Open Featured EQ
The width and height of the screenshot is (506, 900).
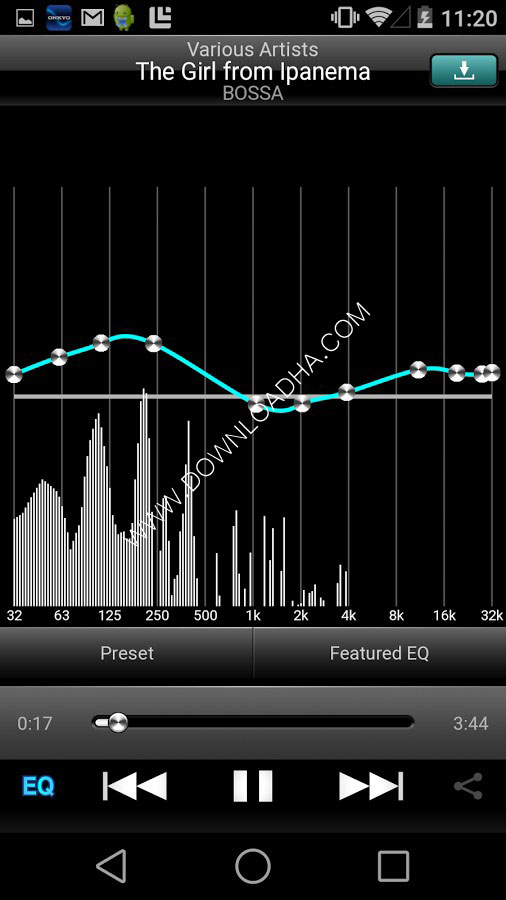pyautogui.click(x=379, y=653)
